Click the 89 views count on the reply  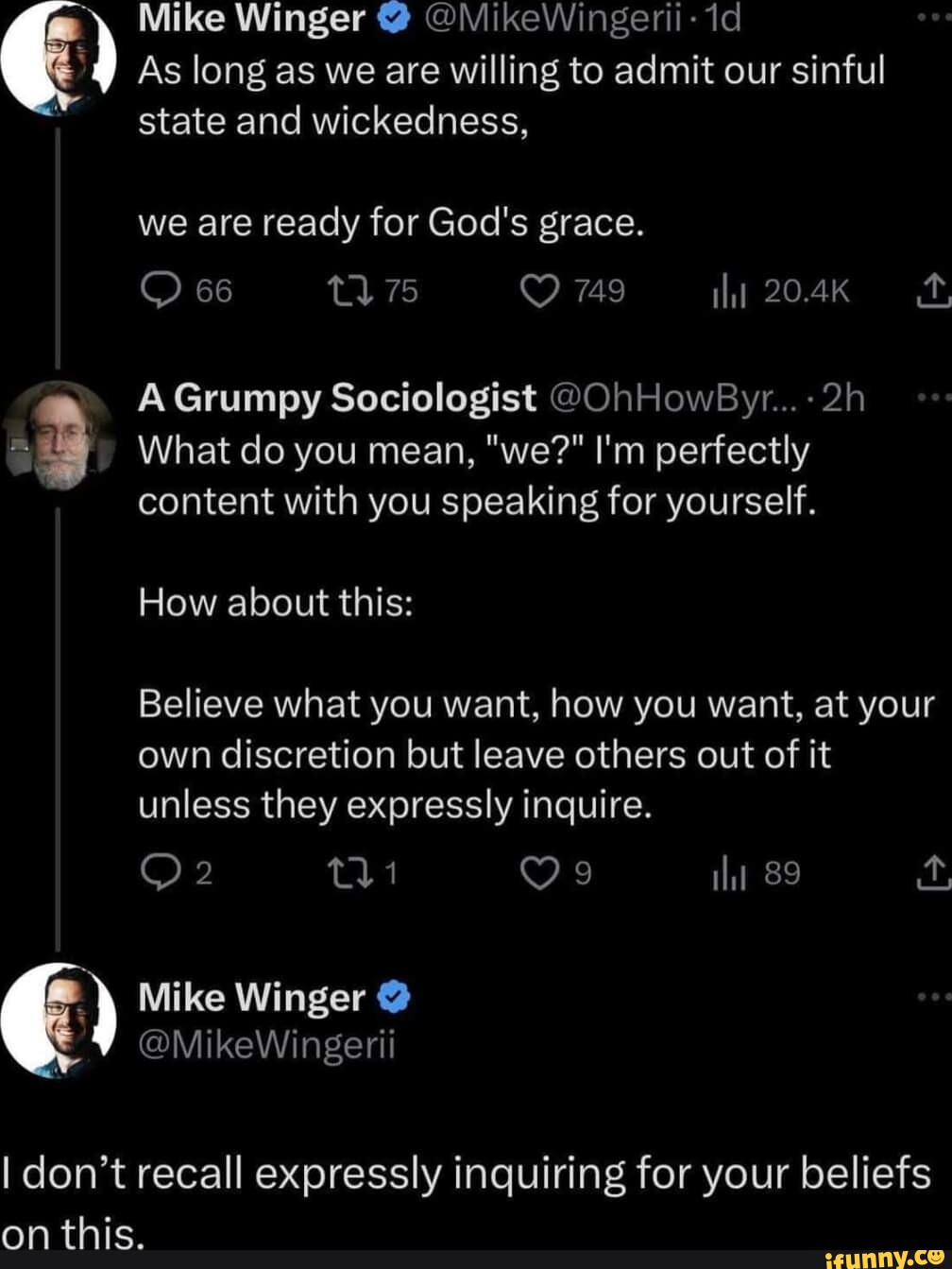coord(780,873)
